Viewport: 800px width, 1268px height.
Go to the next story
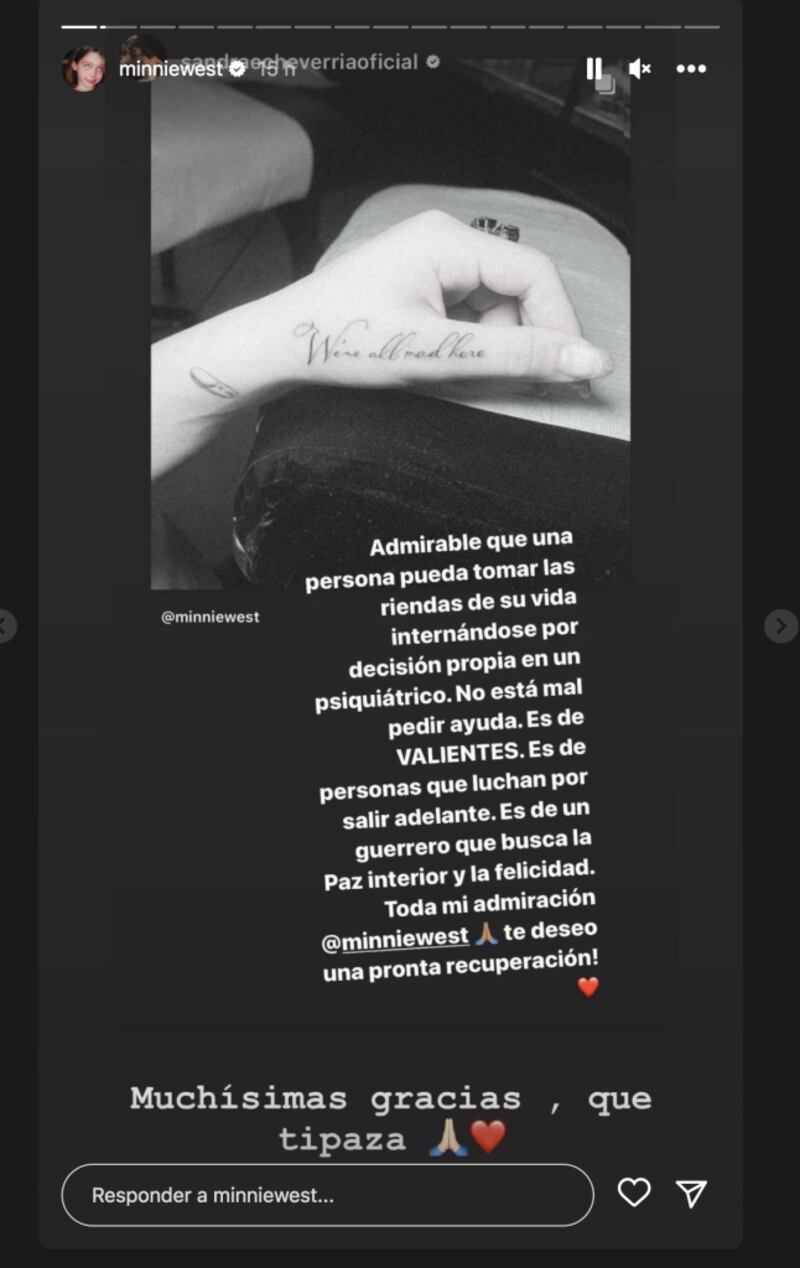[x=781, y=626]
